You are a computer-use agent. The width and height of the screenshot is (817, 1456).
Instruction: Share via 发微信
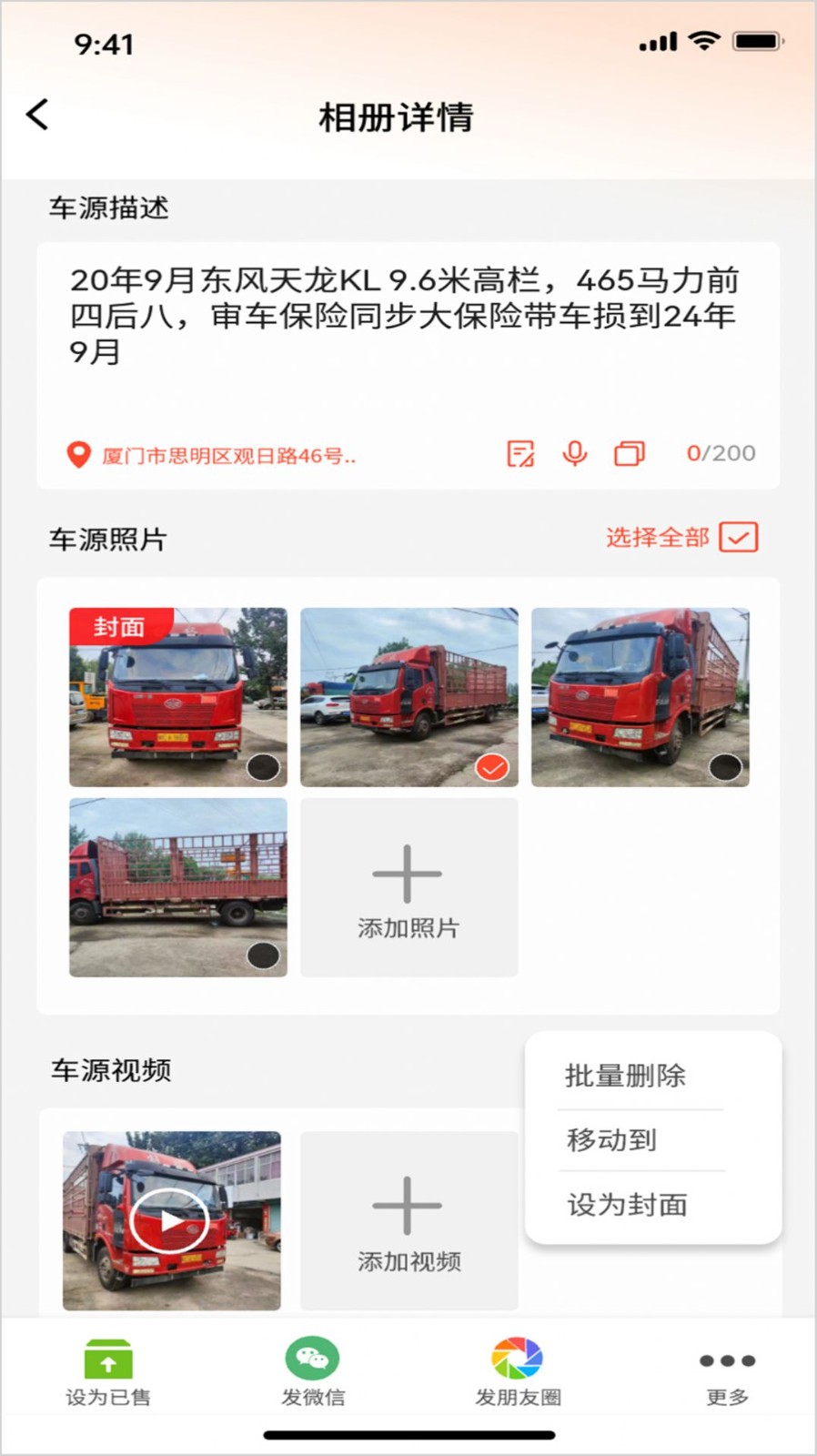tap(313, 1373)
